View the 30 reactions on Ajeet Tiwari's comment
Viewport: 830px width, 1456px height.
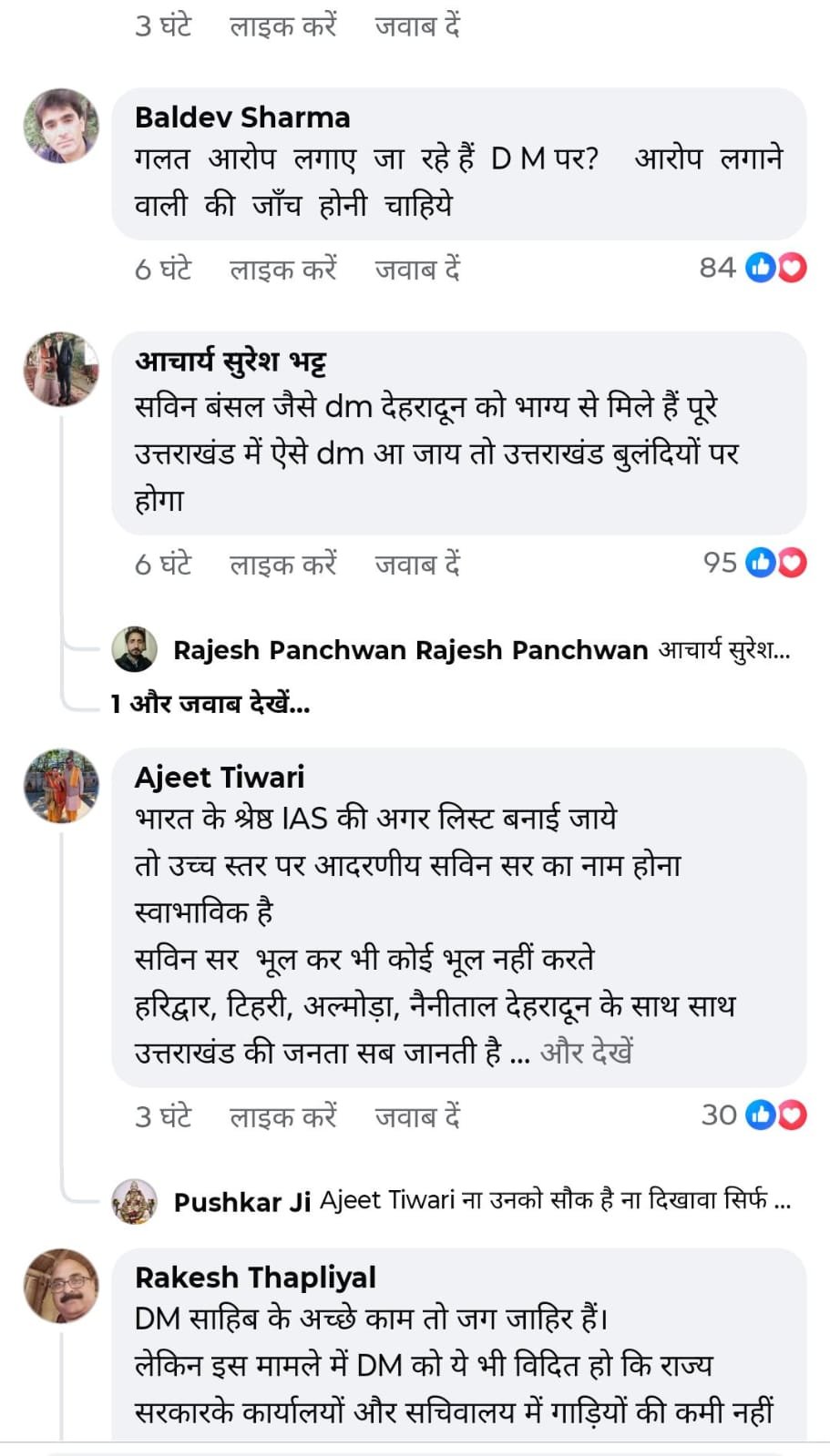753,1115
